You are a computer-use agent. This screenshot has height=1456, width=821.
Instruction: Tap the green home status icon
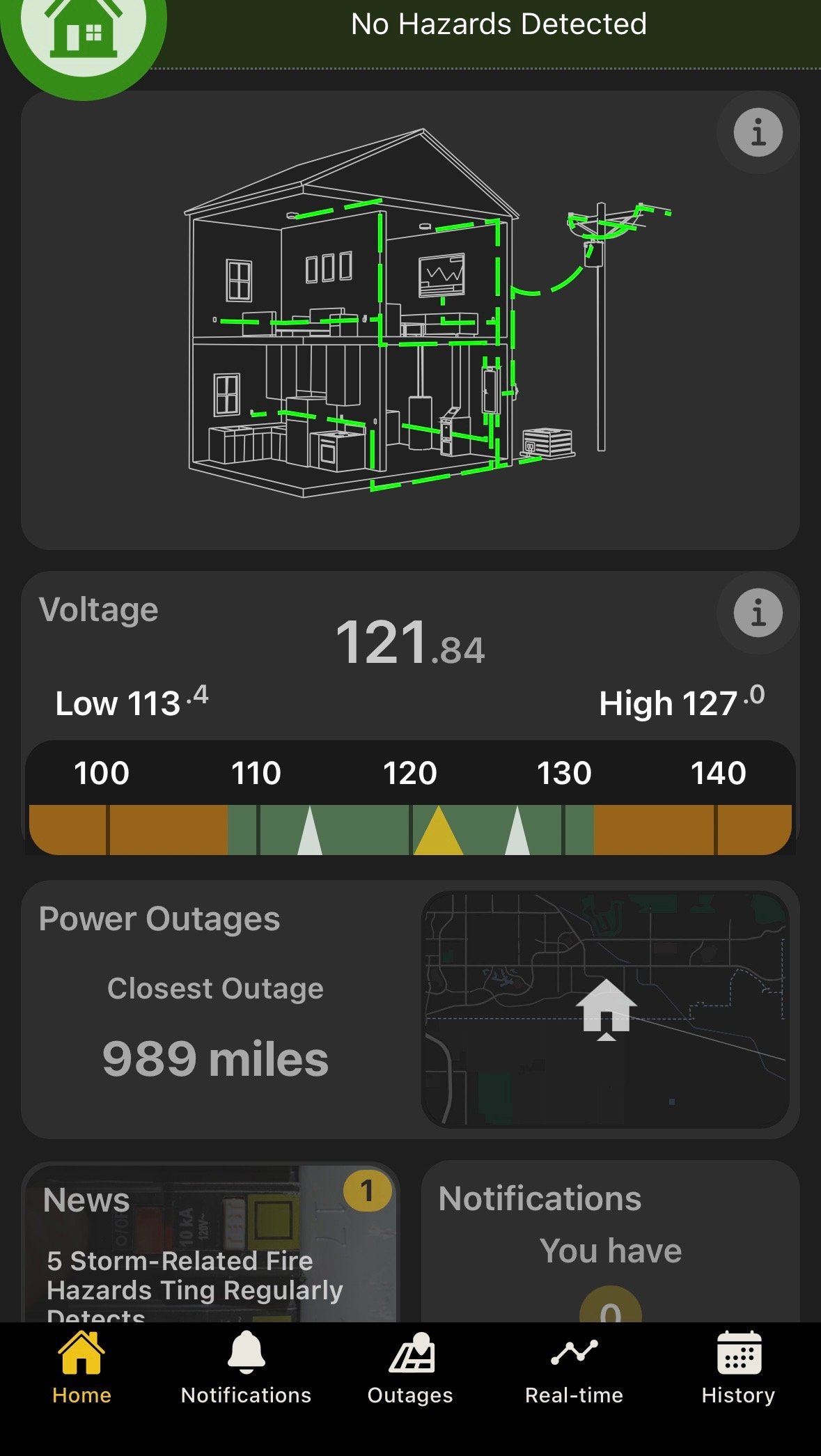coord(84,31)
